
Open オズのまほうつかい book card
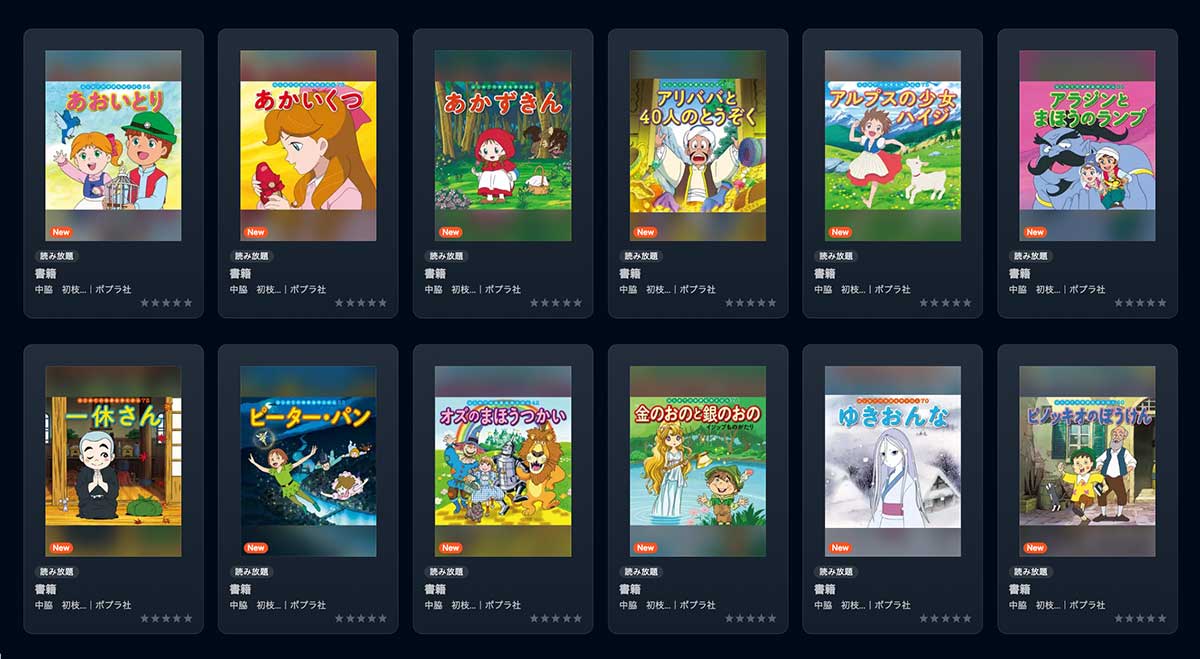503,460
